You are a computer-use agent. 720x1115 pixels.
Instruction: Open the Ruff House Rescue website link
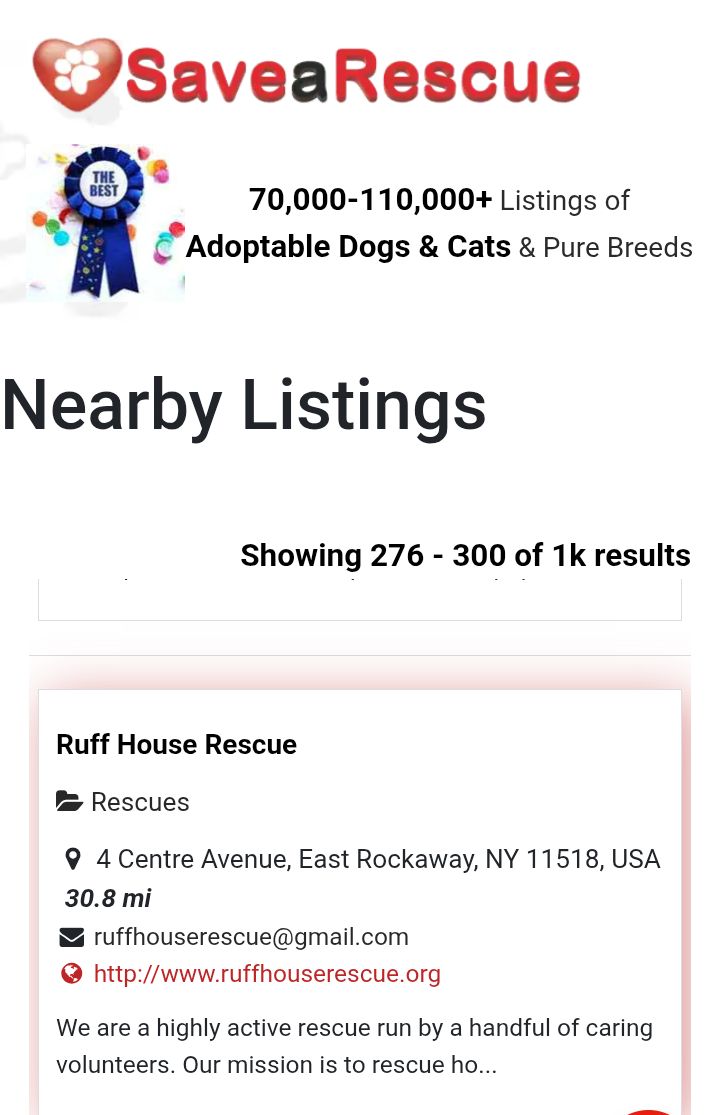click(267, 974)
